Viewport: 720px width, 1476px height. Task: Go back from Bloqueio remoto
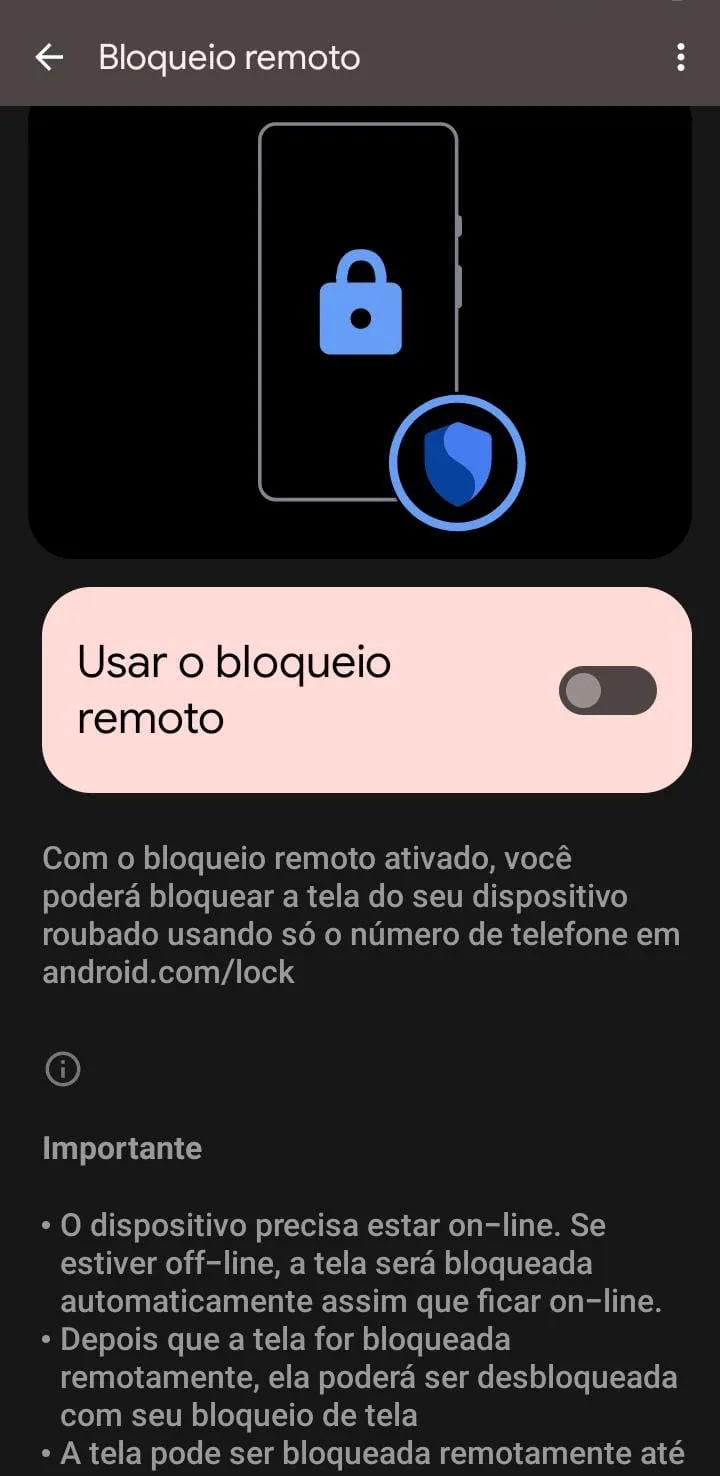[49, 58]
